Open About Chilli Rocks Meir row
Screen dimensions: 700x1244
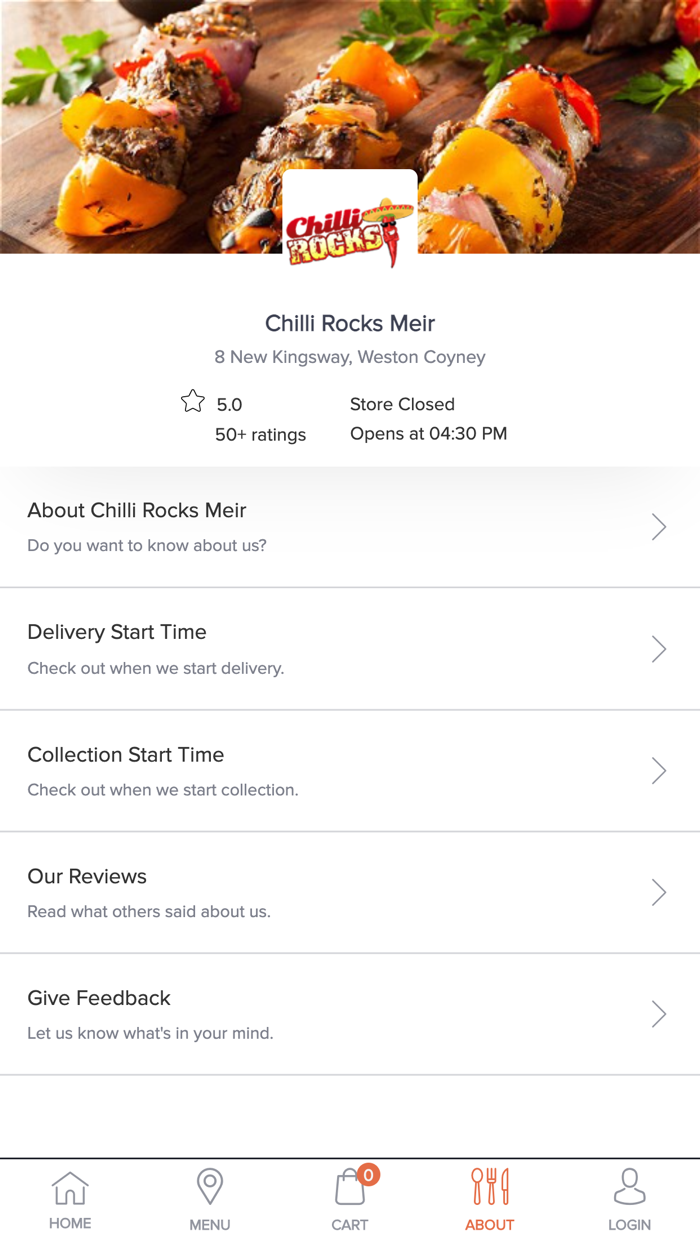[349, 527]
